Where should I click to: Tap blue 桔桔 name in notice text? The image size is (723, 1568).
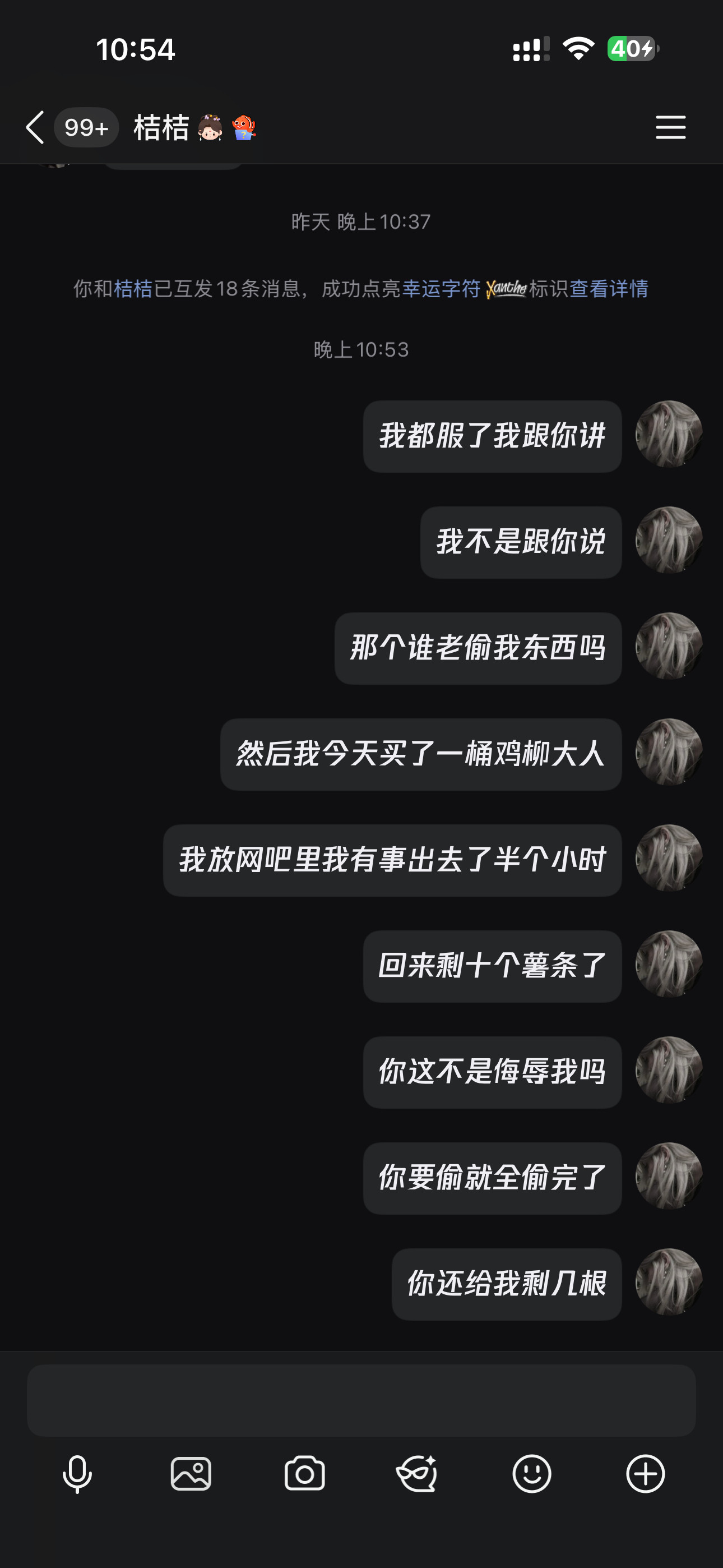click(134, 290)
